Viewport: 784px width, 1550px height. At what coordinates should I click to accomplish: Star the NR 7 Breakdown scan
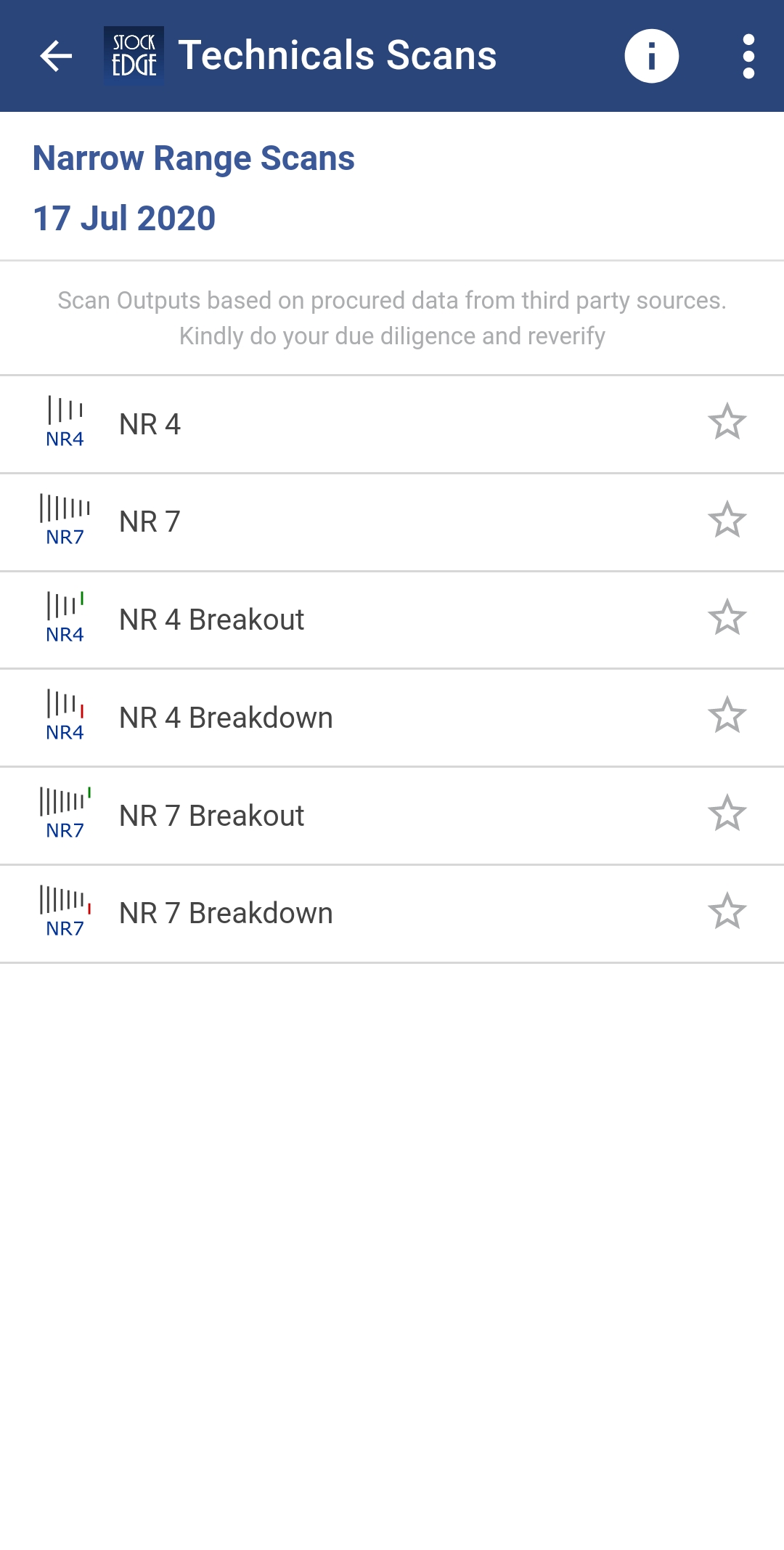727,912
